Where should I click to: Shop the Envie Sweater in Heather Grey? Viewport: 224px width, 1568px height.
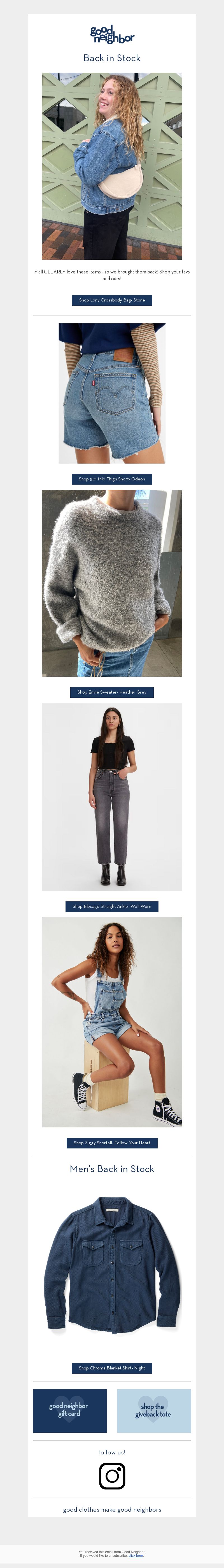click(x=112, y=692)
